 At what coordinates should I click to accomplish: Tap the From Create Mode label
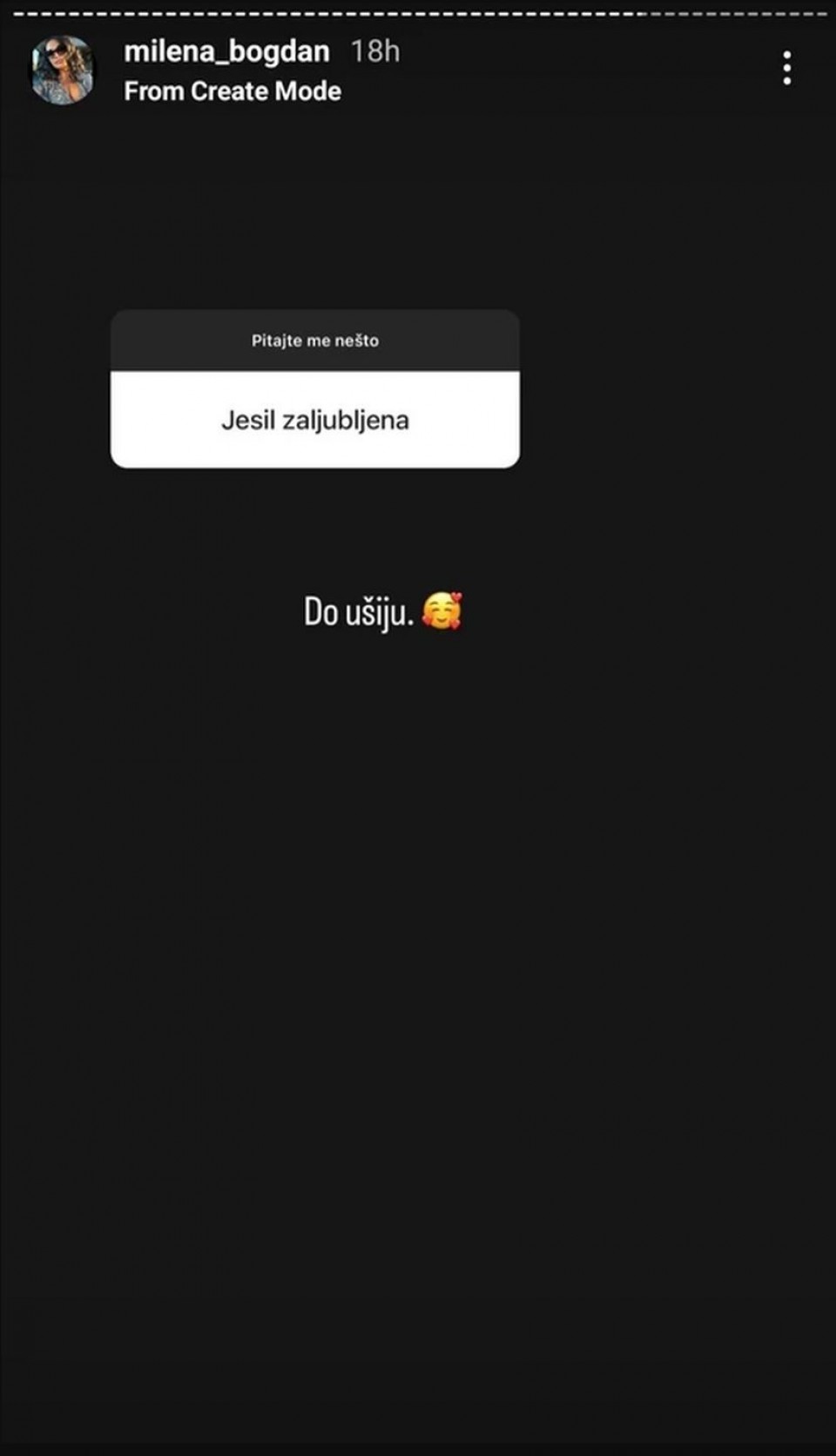coord(233,91)
